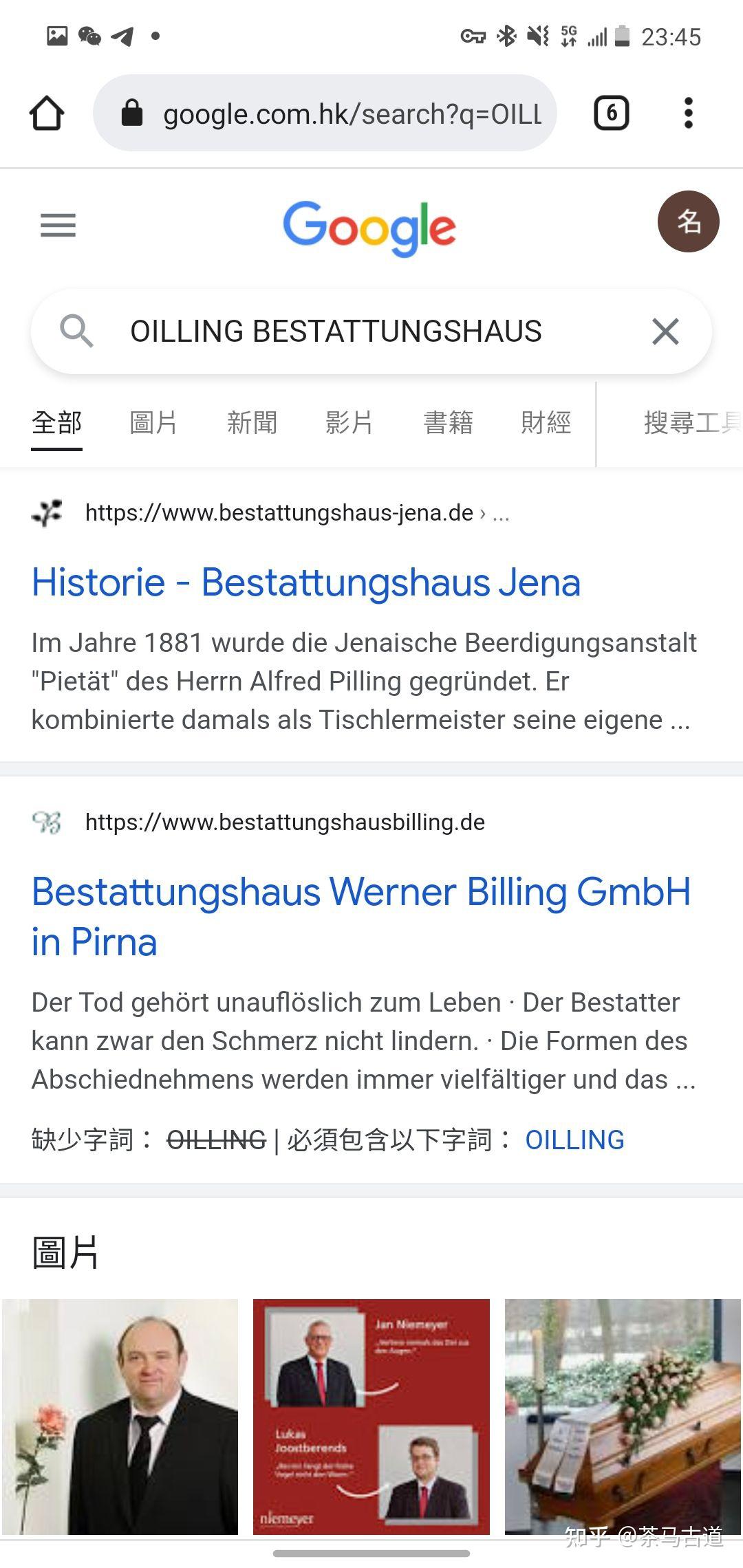This screenshot has height=1568, width=743.
Task: Tap the address bar URL
Action: (351, 114)
